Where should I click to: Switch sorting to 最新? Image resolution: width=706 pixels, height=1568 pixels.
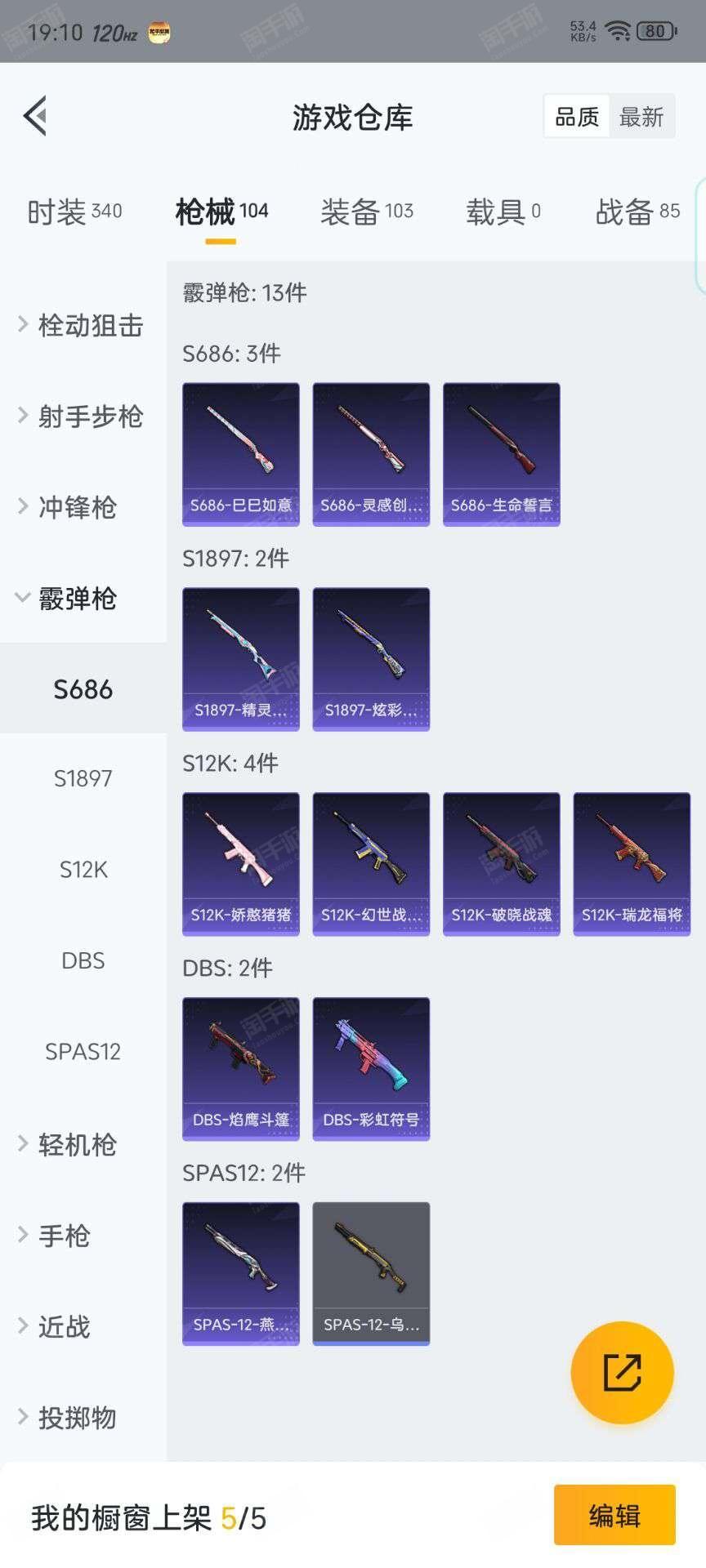641,117
